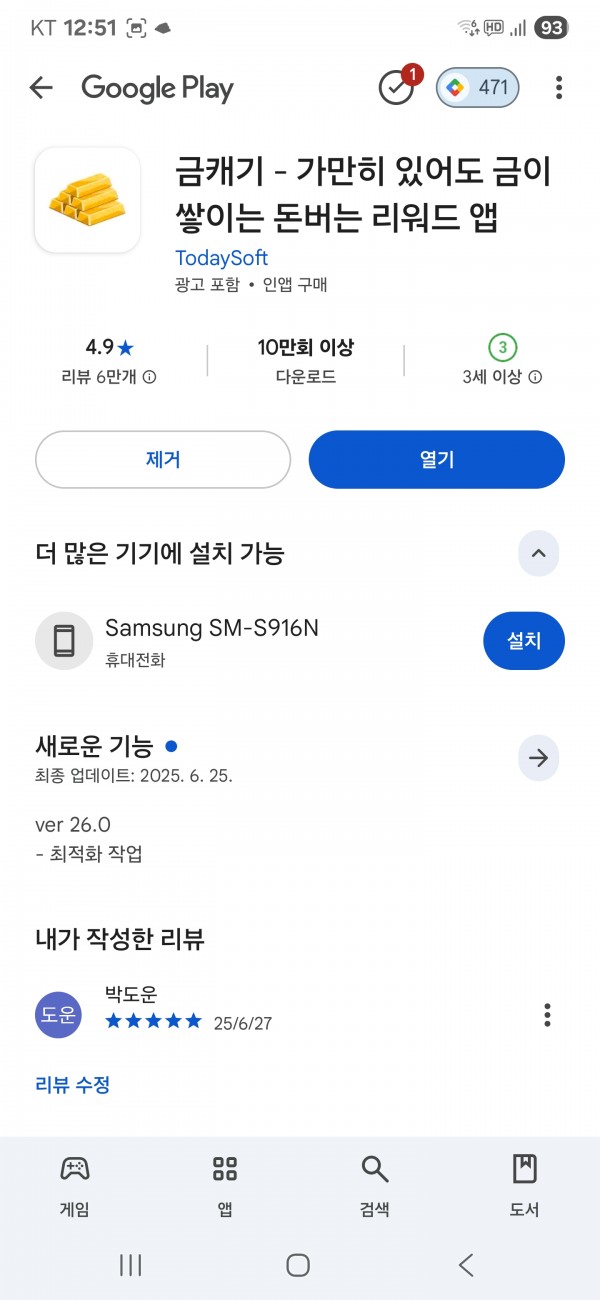Open 새로운 기능 details arrow
Screen dimensions: 600x1300
[x=538, y=759]
